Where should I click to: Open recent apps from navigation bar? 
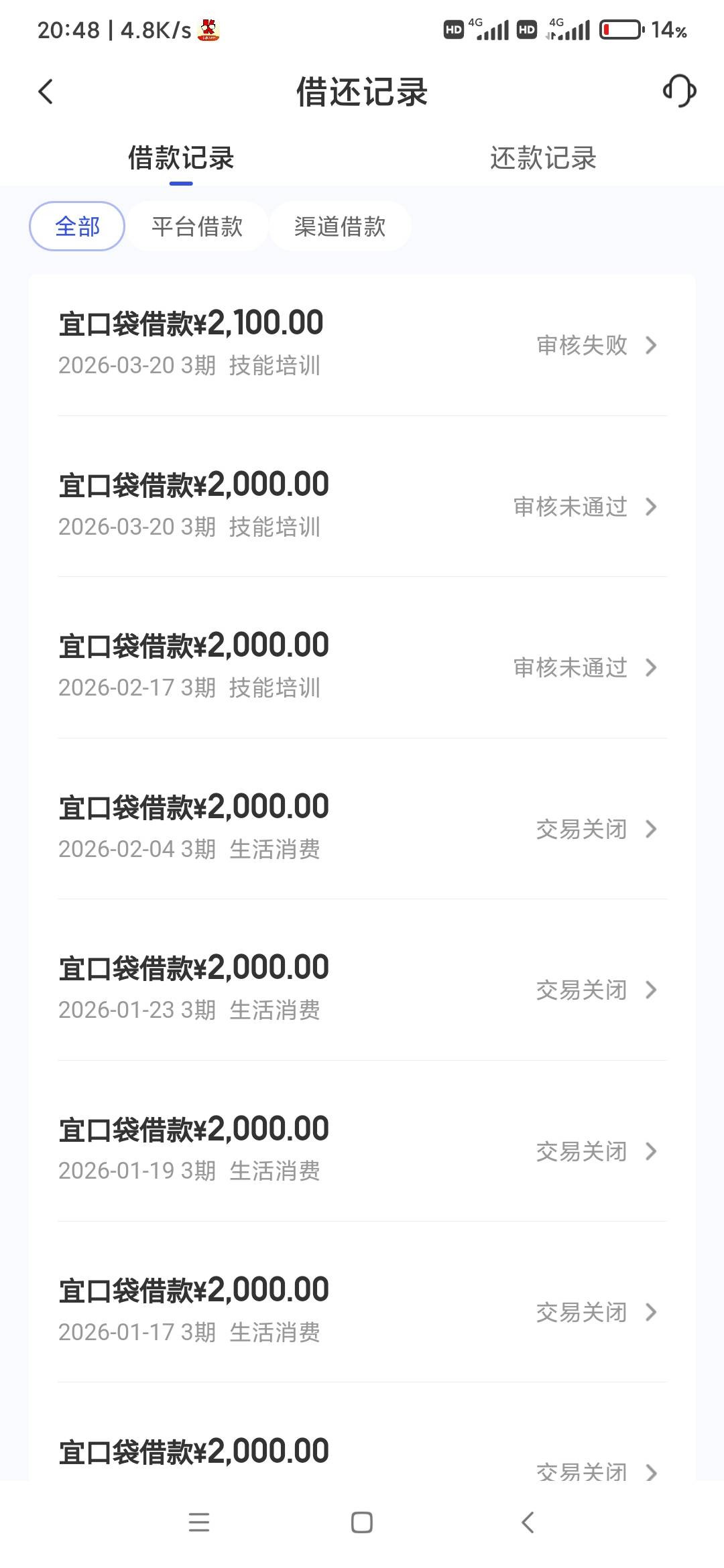pos(199,1522)
